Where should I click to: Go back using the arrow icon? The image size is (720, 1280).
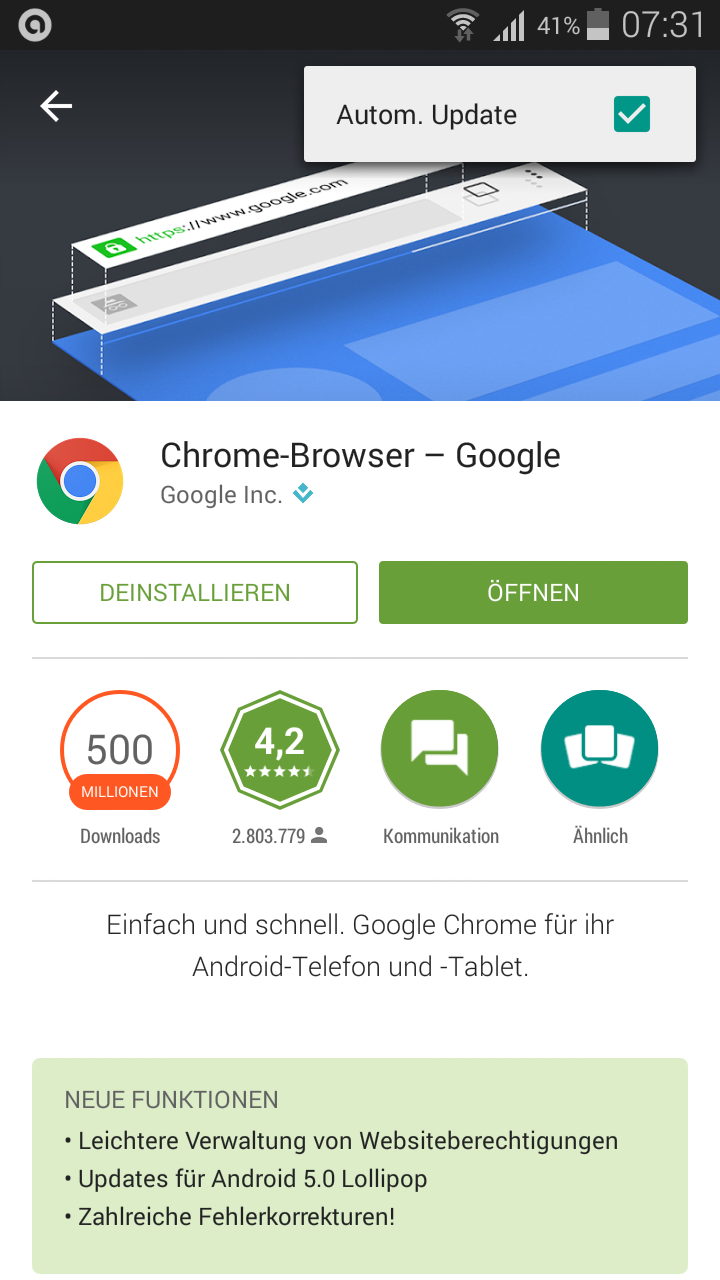pos(57,106)
